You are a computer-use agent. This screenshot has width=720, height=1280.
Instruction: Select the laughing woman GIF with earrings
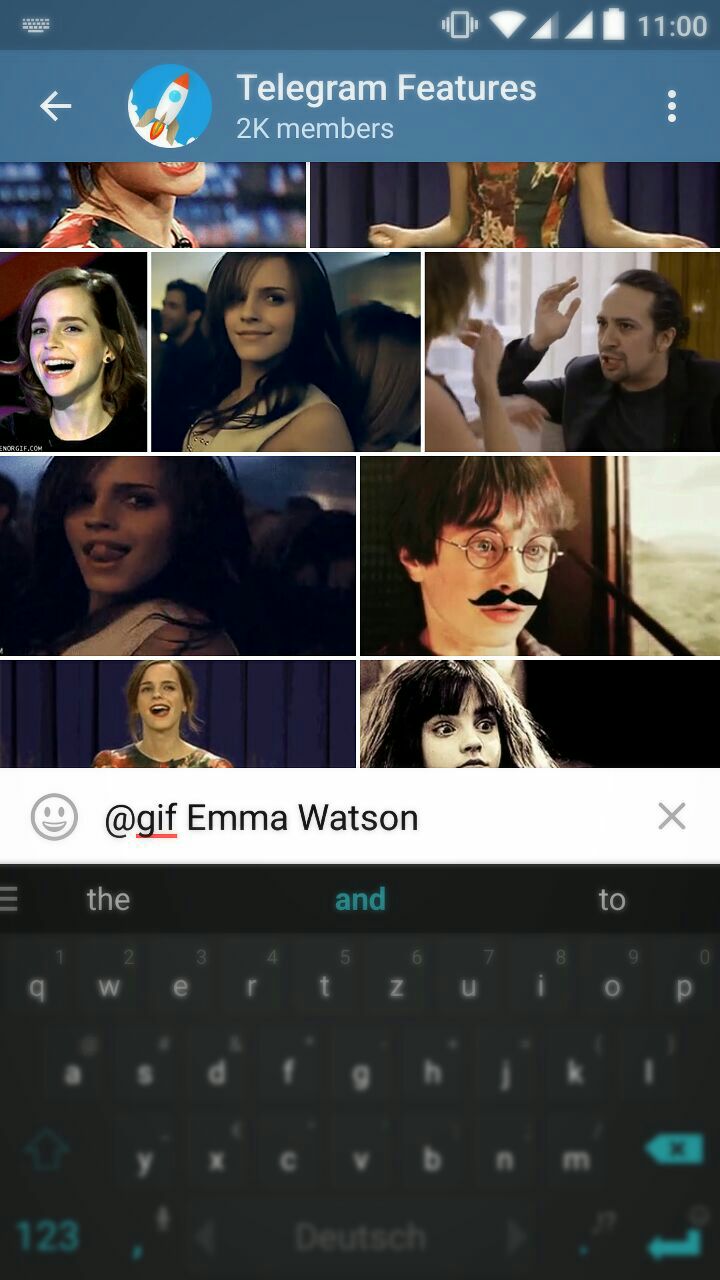73,351
